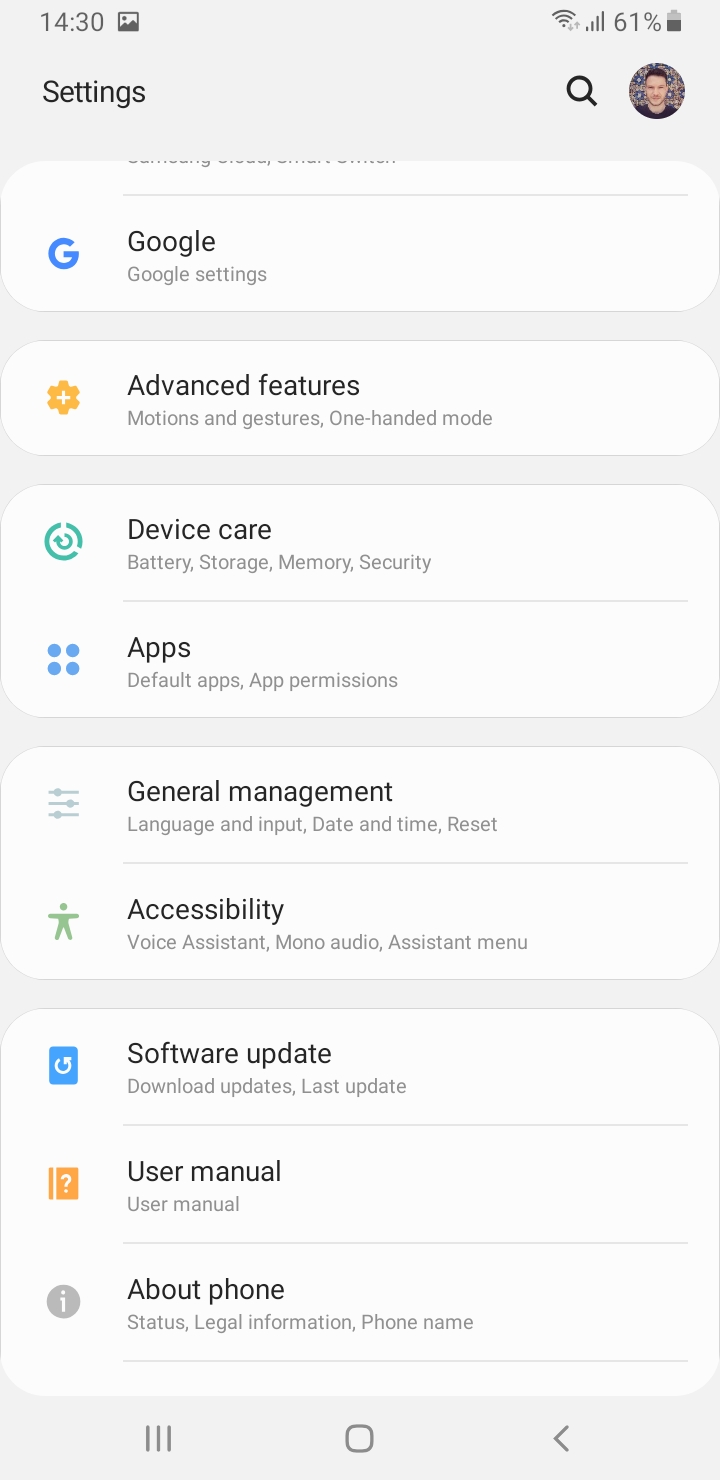
Task: Go to Device care
Action: tap(360, 543)
